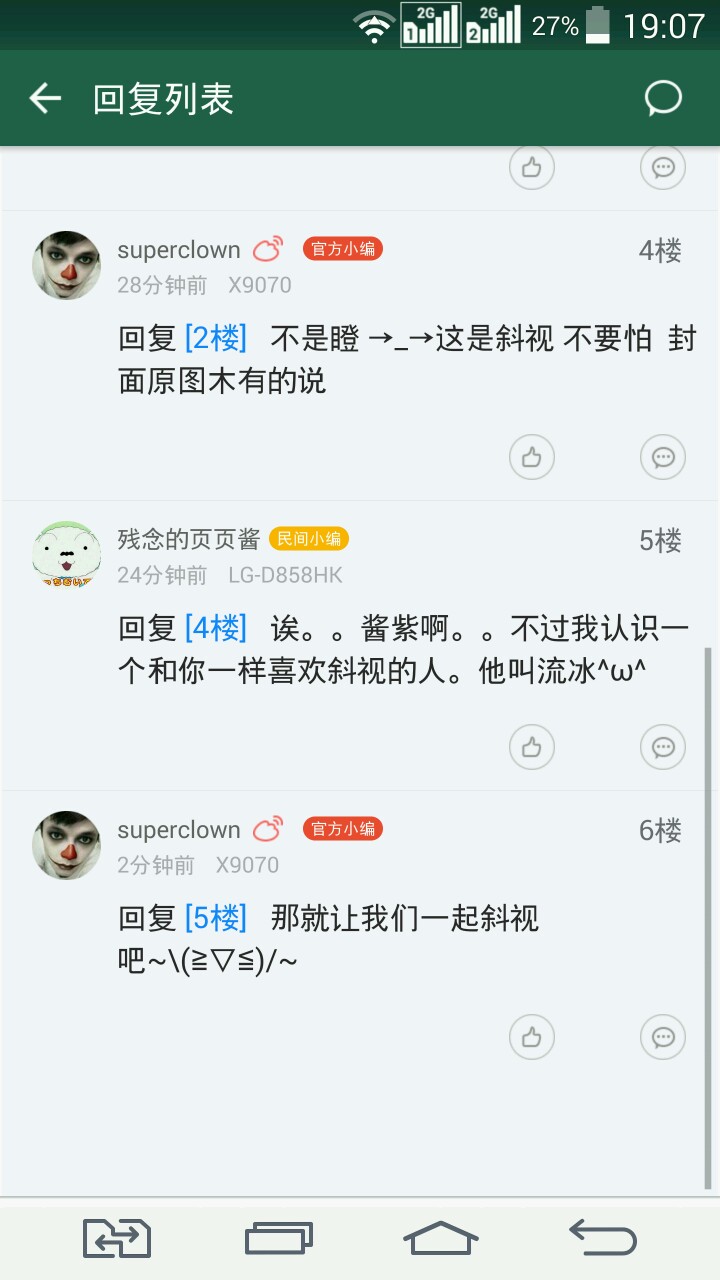View 残念的页页酱's profile picture
The height and width of the screenshot is (1280, 720).
pyautogui.click(x=67, y=555)
